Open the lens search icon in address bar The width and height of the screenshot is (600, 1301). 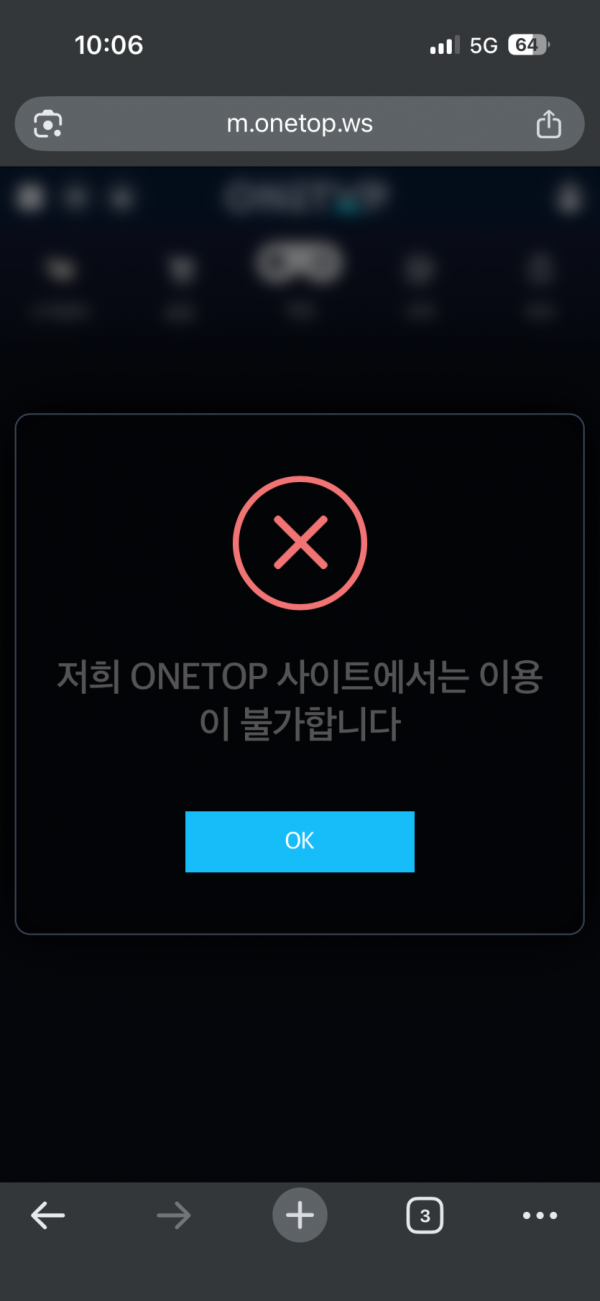[x=48, y=124]
